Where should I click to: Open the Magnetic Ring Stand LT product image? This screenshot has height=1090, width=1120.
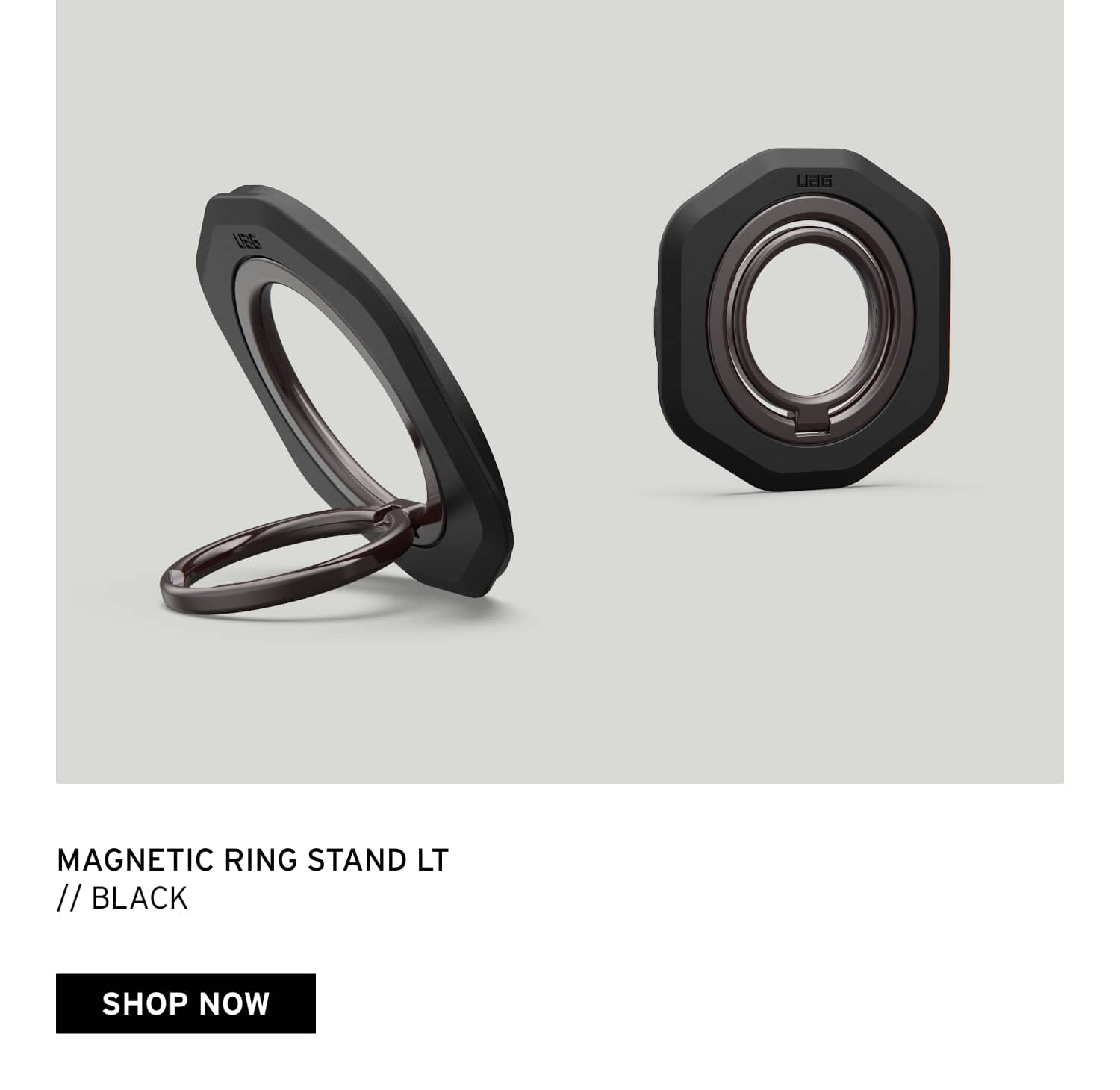(x=560, y=391)
